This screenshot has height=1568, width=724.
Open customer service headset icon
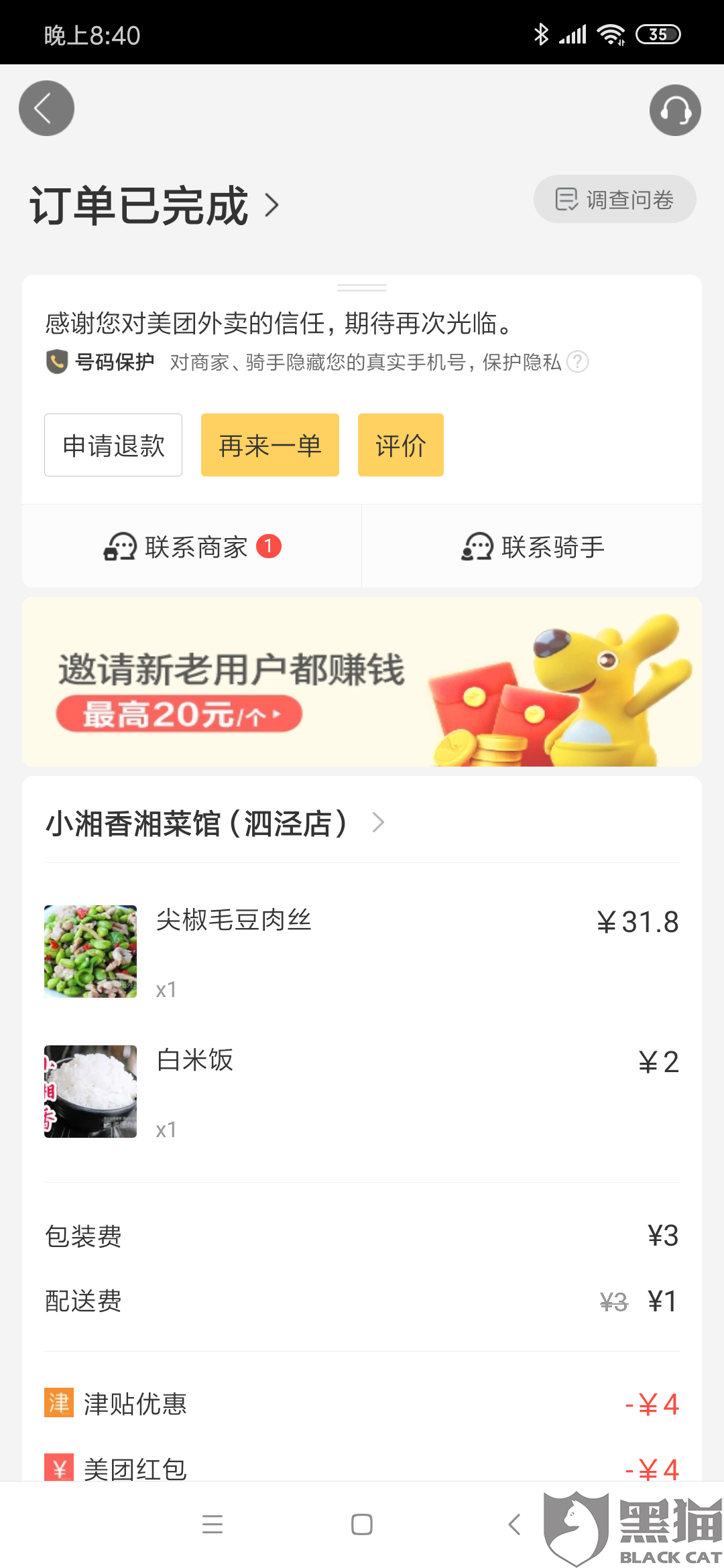[x=675, y=110]
